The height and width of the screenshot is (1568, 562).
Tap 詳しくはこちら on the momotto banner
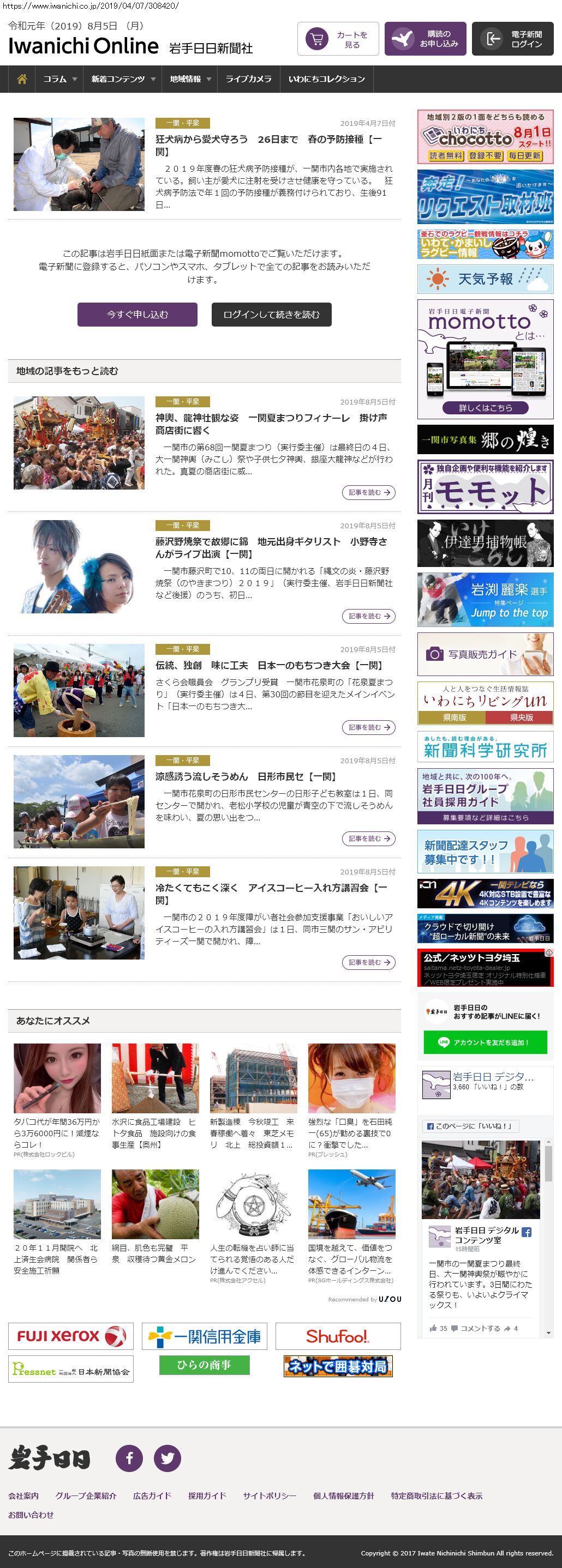click(485, 408)
